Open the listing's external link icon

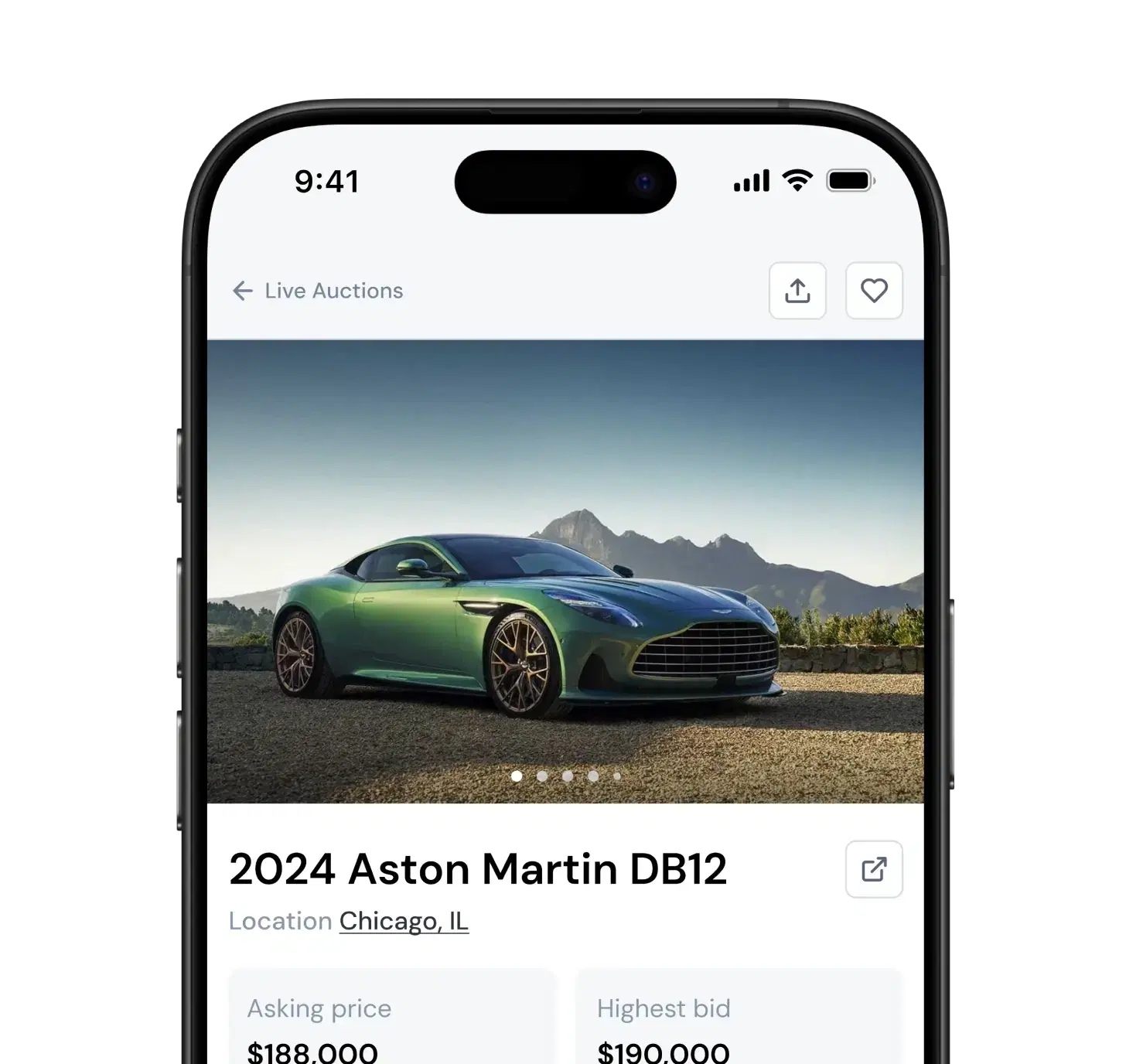[874, 869]
